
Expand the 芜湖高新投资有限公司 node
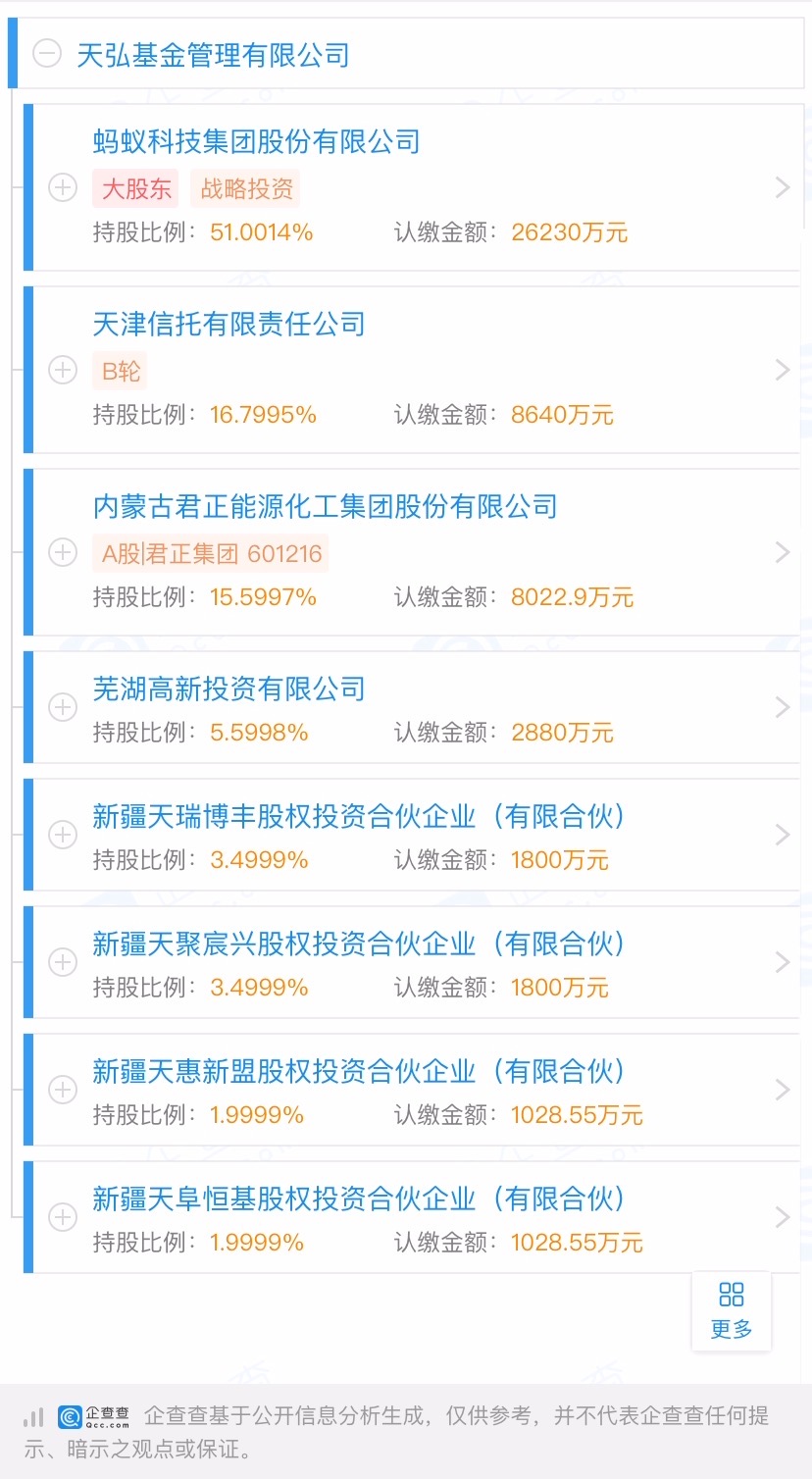63,707
